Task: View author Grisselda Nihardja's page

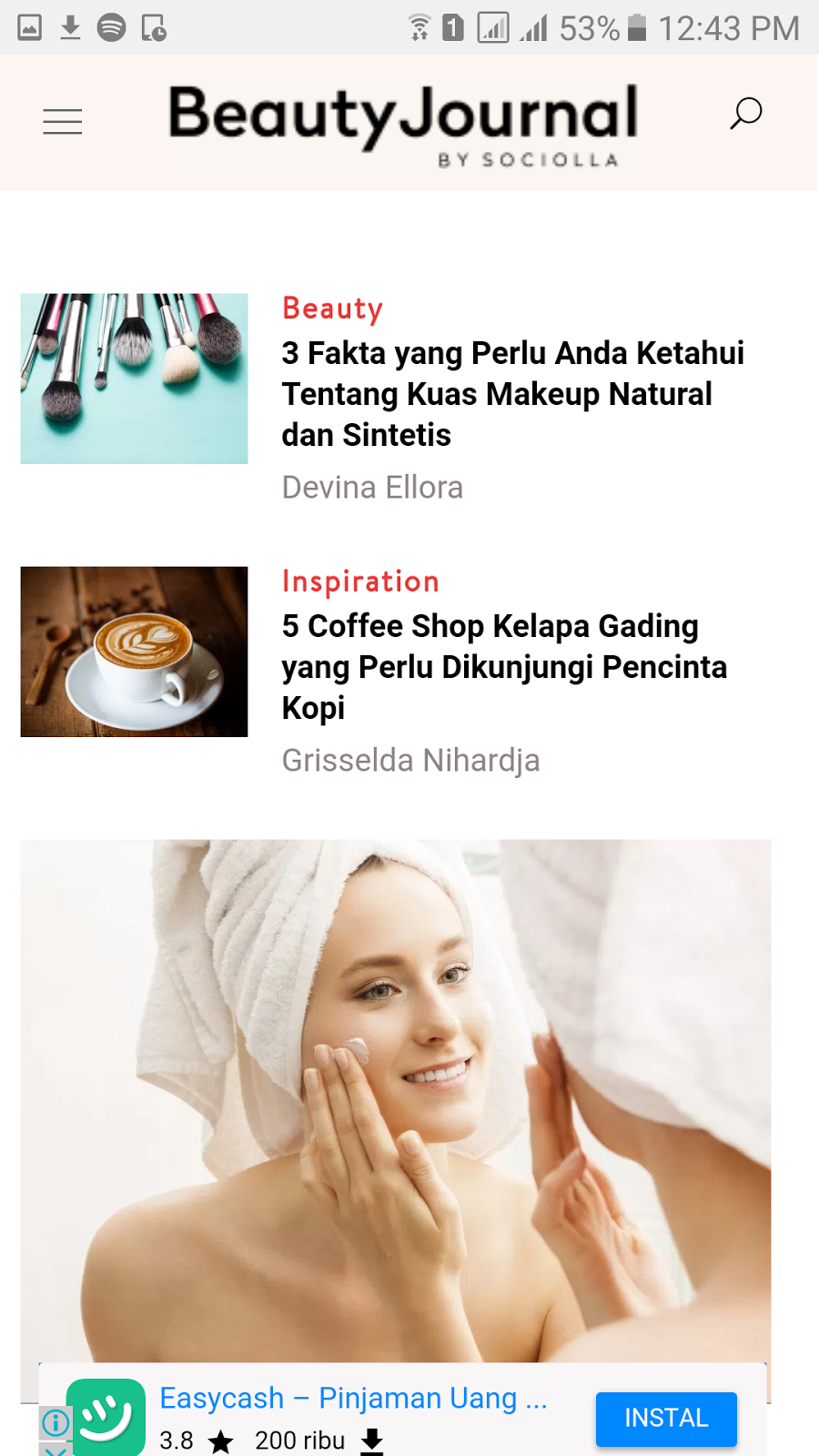Action: coord(410,761)
